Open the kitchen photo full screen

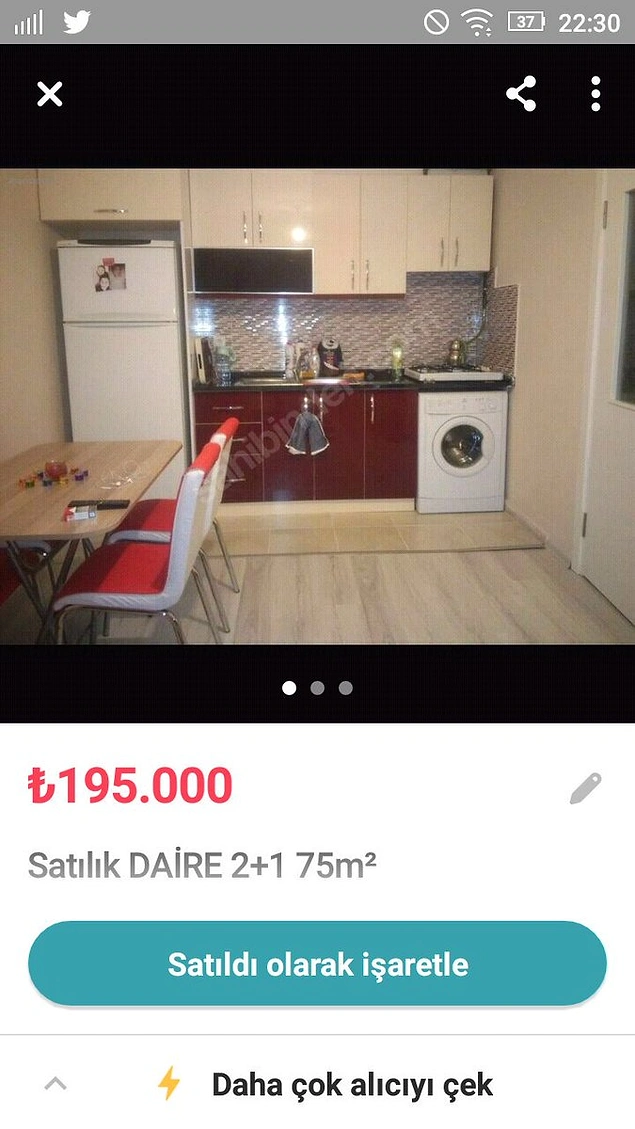(318, 406)
